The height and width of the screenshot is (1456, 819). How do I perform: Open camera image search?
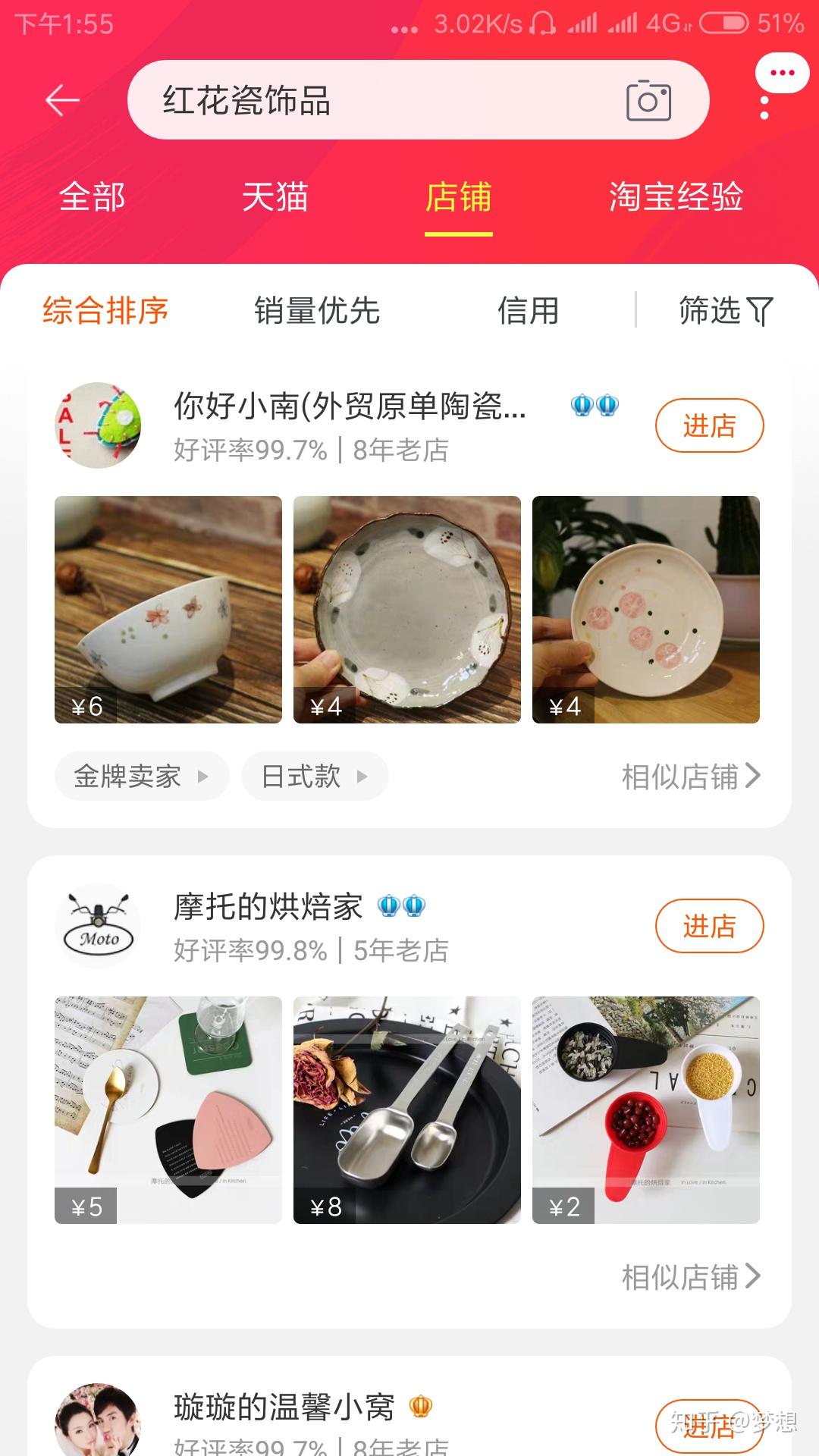pyautogui.click(x=648, y=100)
